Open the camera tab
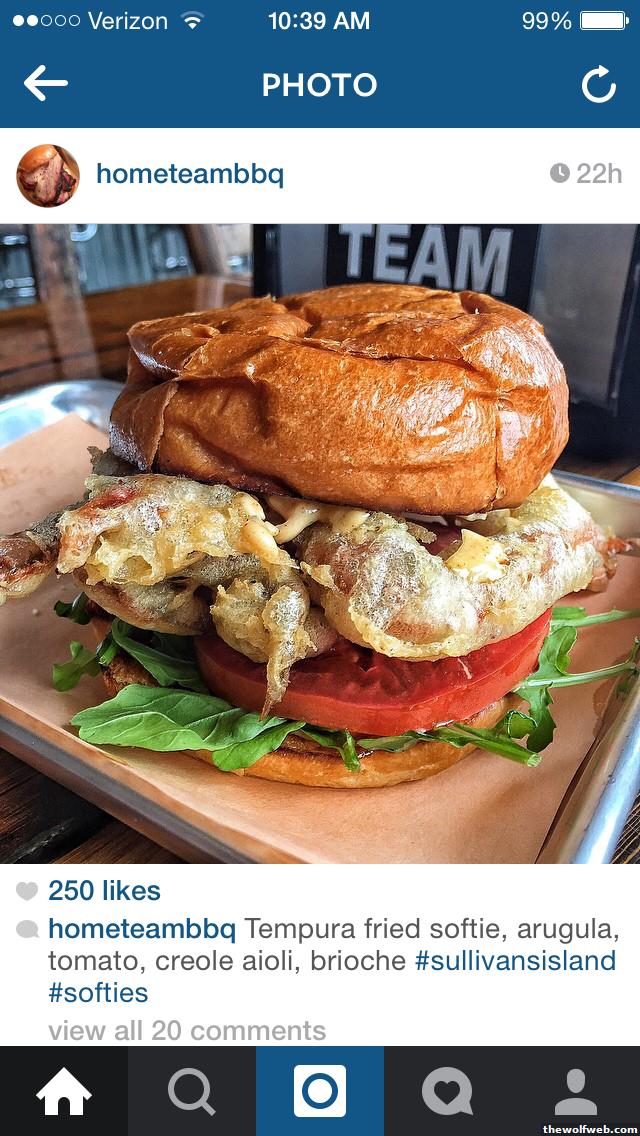The height and width of the screenshot is (1136, 640). [x=320, y=1091]
